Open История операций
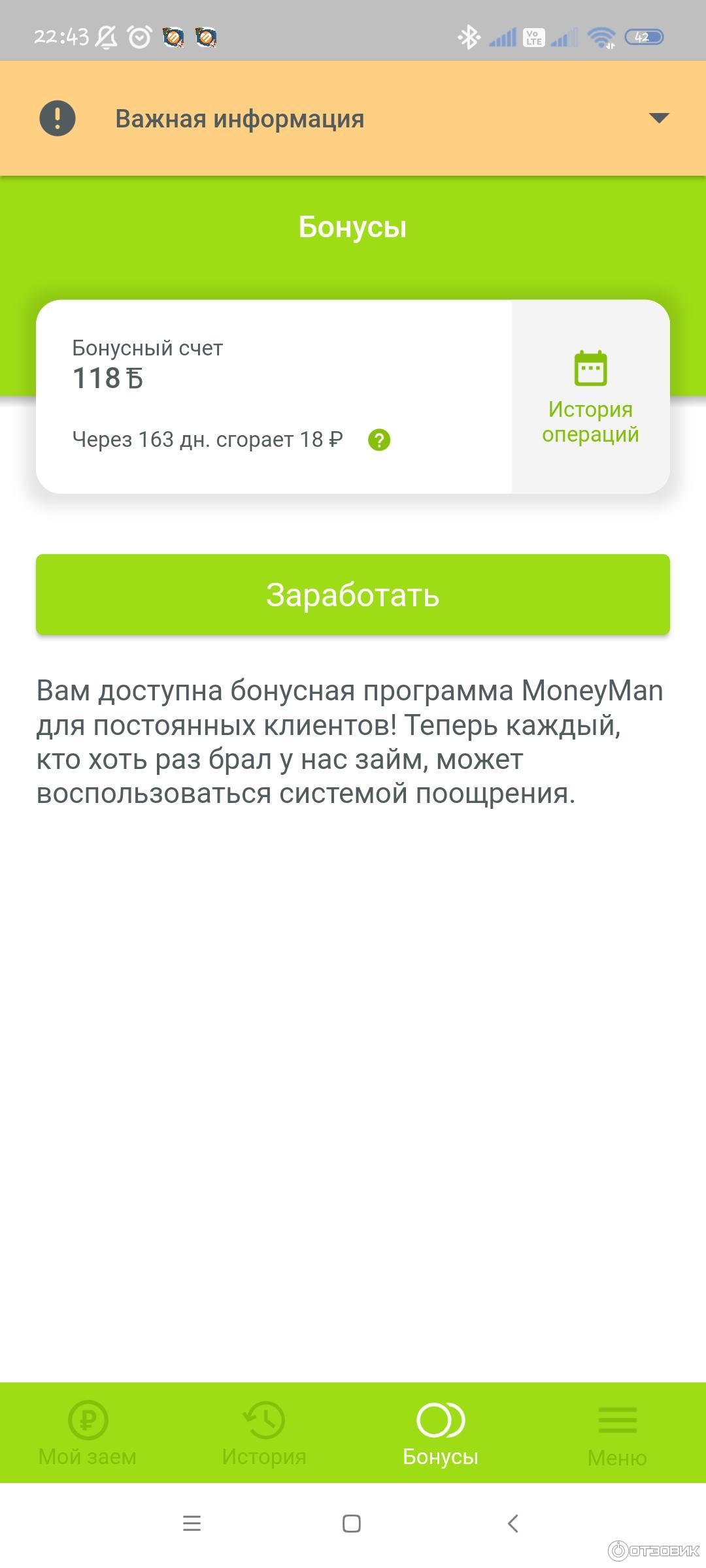 click(x=590, y=397)
